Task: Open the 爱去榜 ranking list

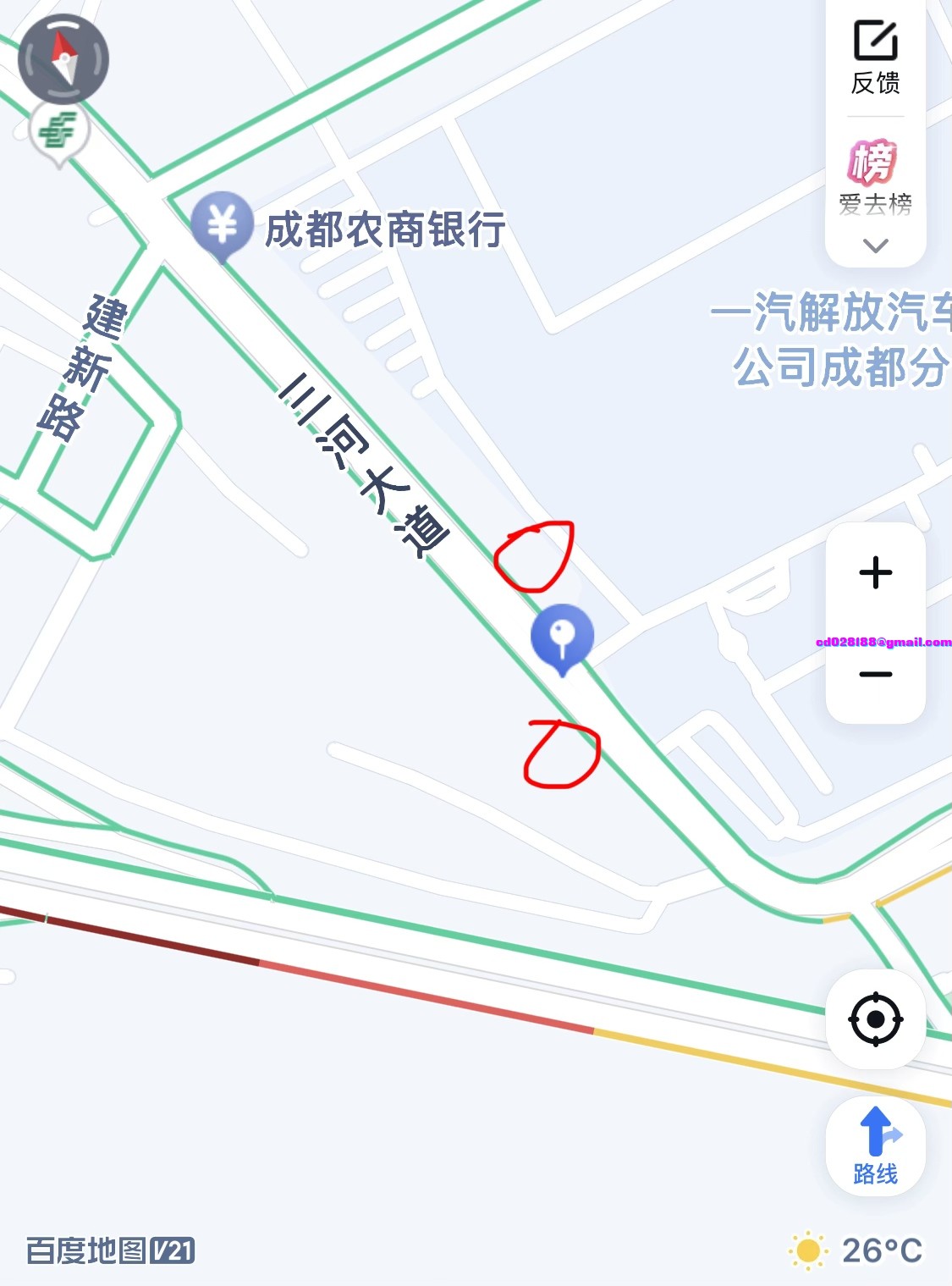Action: [x=875, y=178]
